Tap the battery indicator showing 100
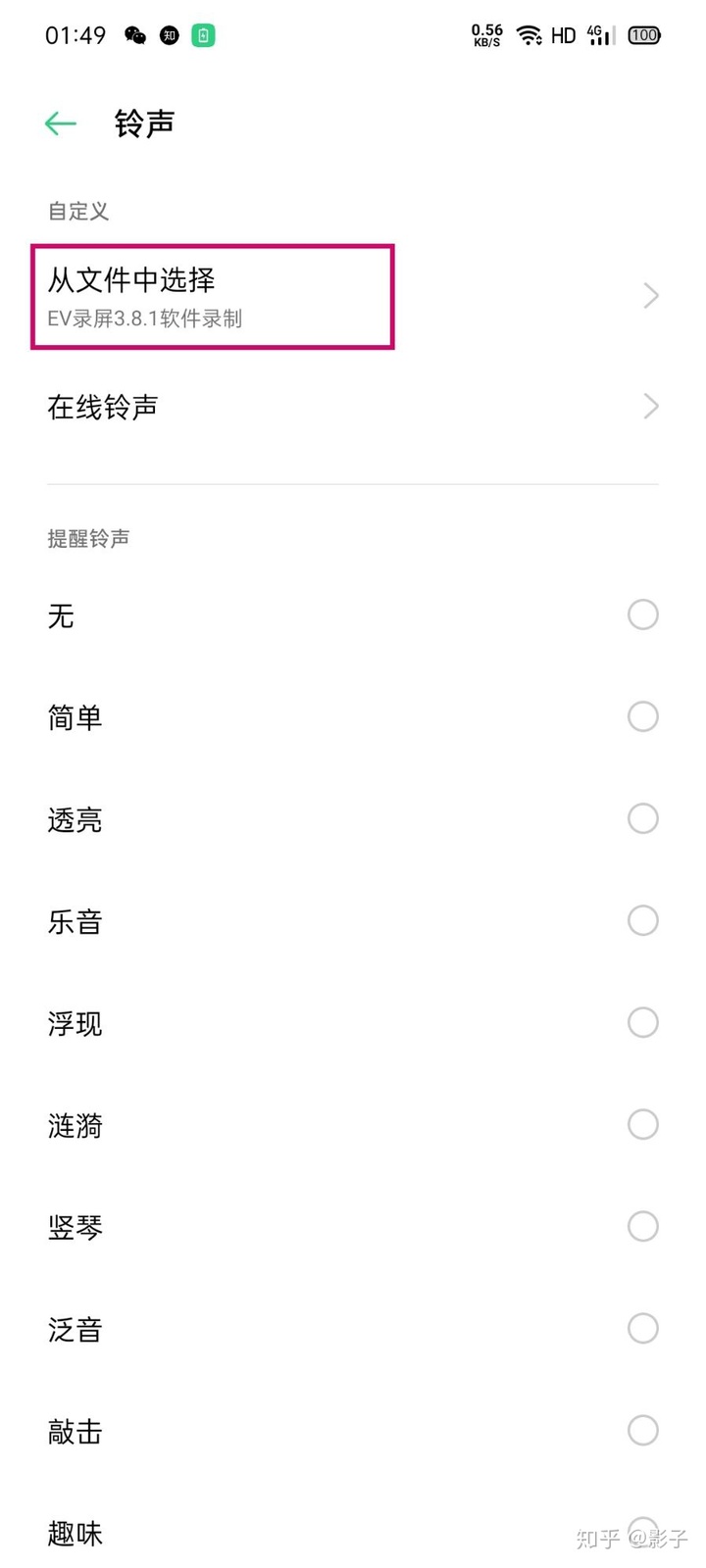Image resolution: width=706 pixels, height=1568 pixels. 643,35
